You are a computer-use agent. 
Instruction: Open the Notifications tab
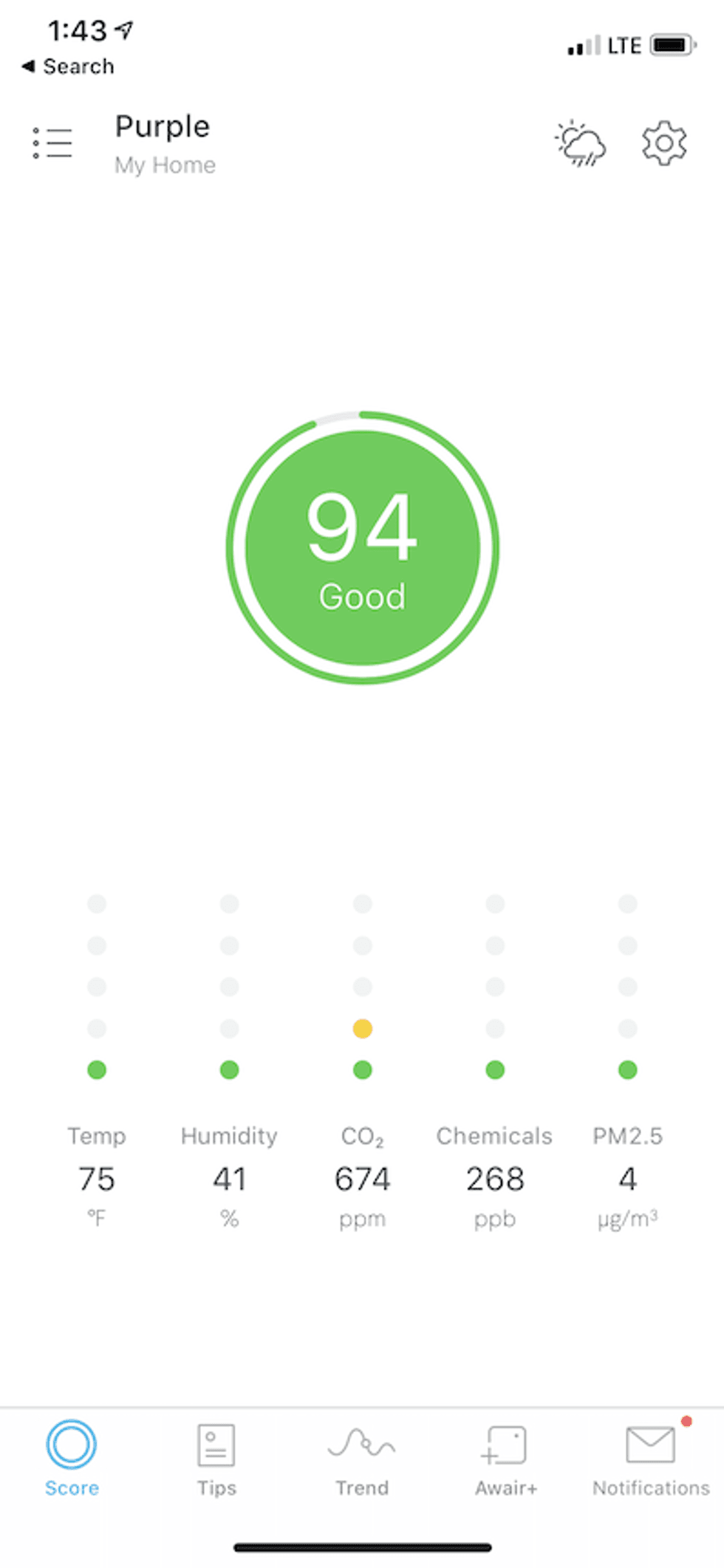[650, 1458]
